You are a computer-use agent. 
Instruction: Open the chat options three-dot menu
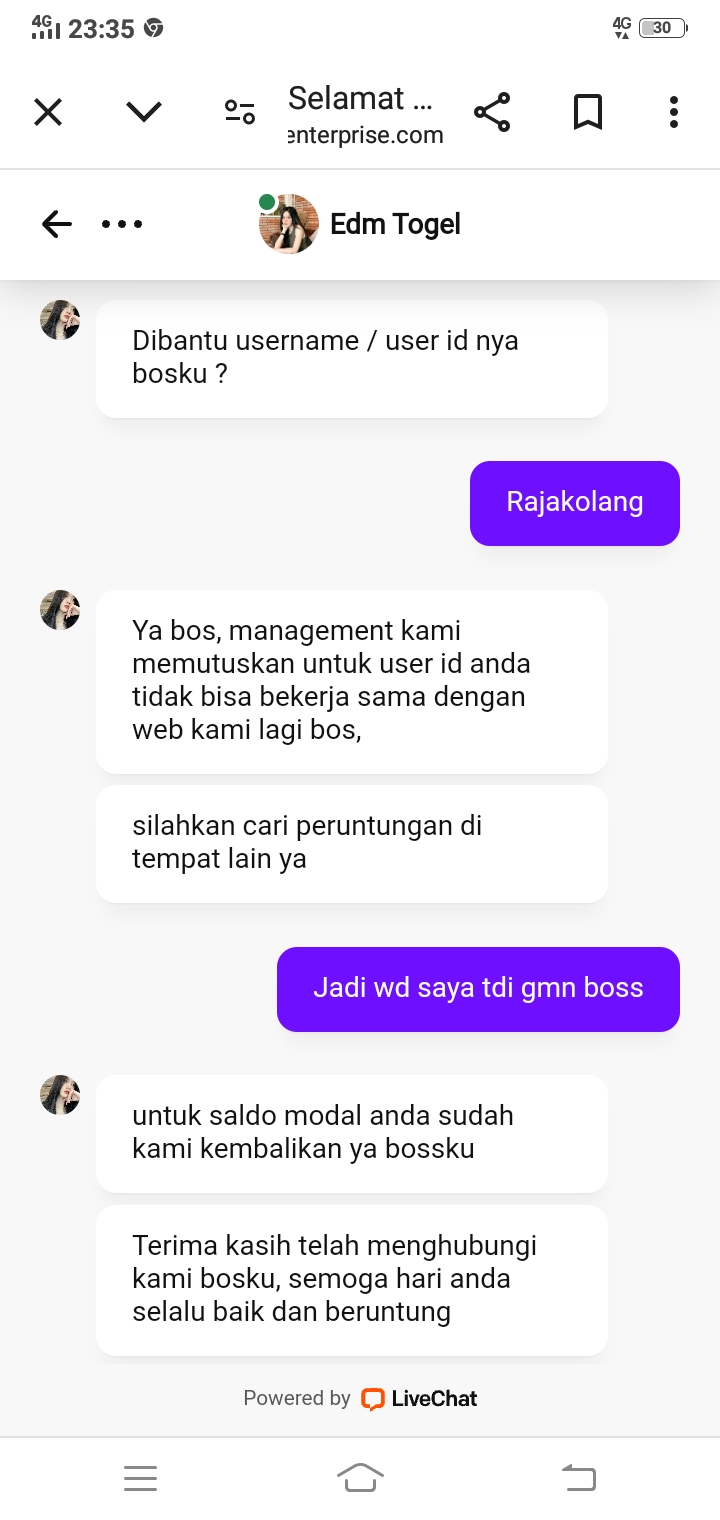coord(122,224)
